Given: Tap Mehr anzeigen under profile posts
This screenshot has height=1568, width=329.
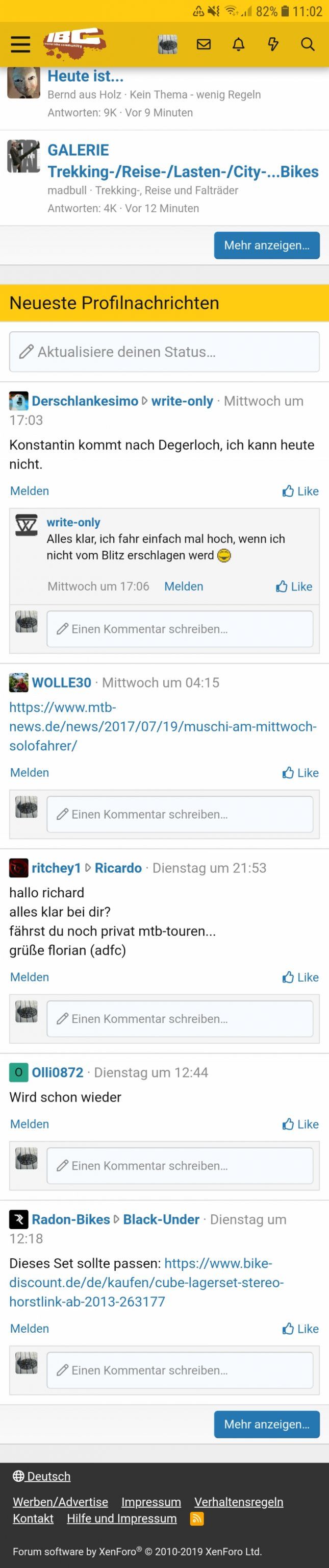Looking at the screenshot, I should tap(266, 1424).
